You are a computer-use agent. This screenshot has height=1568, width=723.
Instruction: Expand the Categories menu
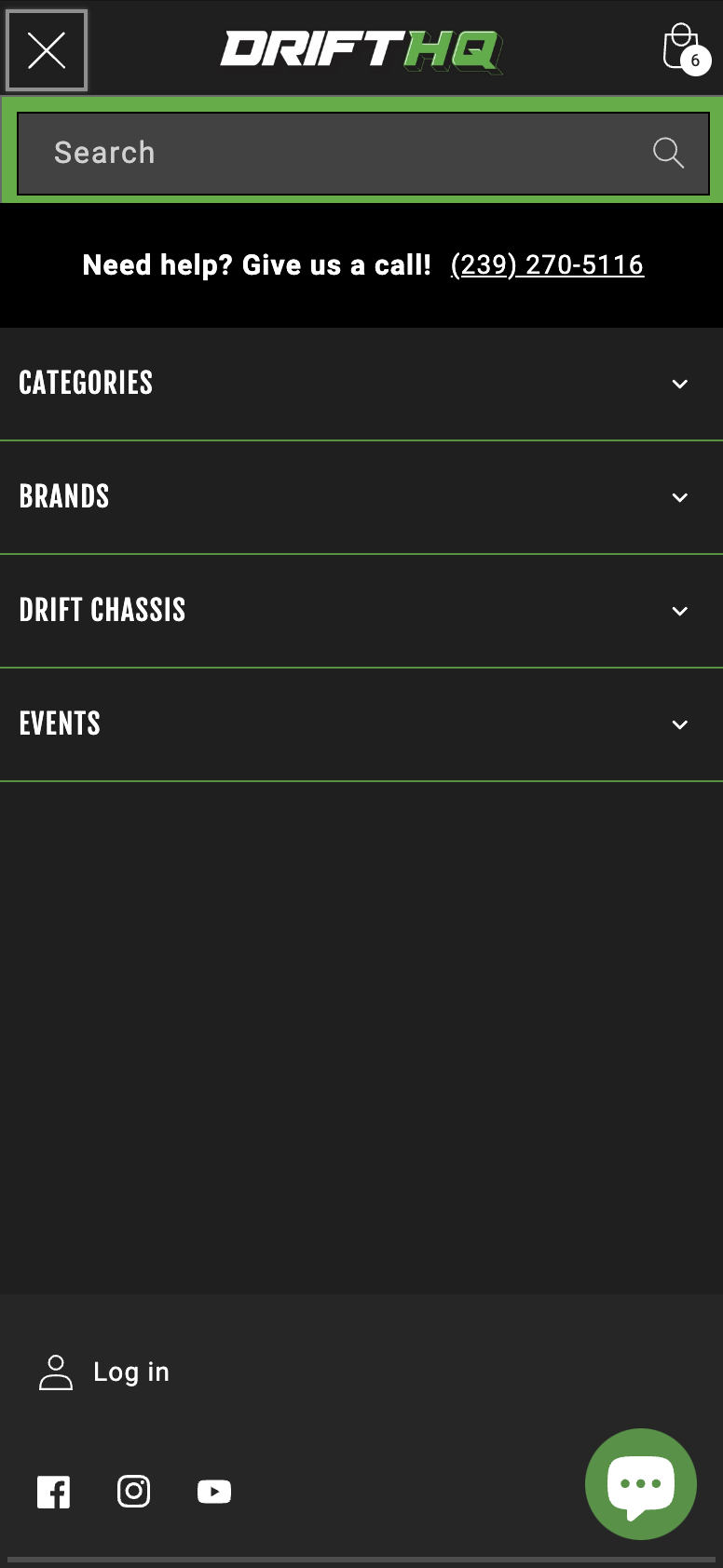361,384
